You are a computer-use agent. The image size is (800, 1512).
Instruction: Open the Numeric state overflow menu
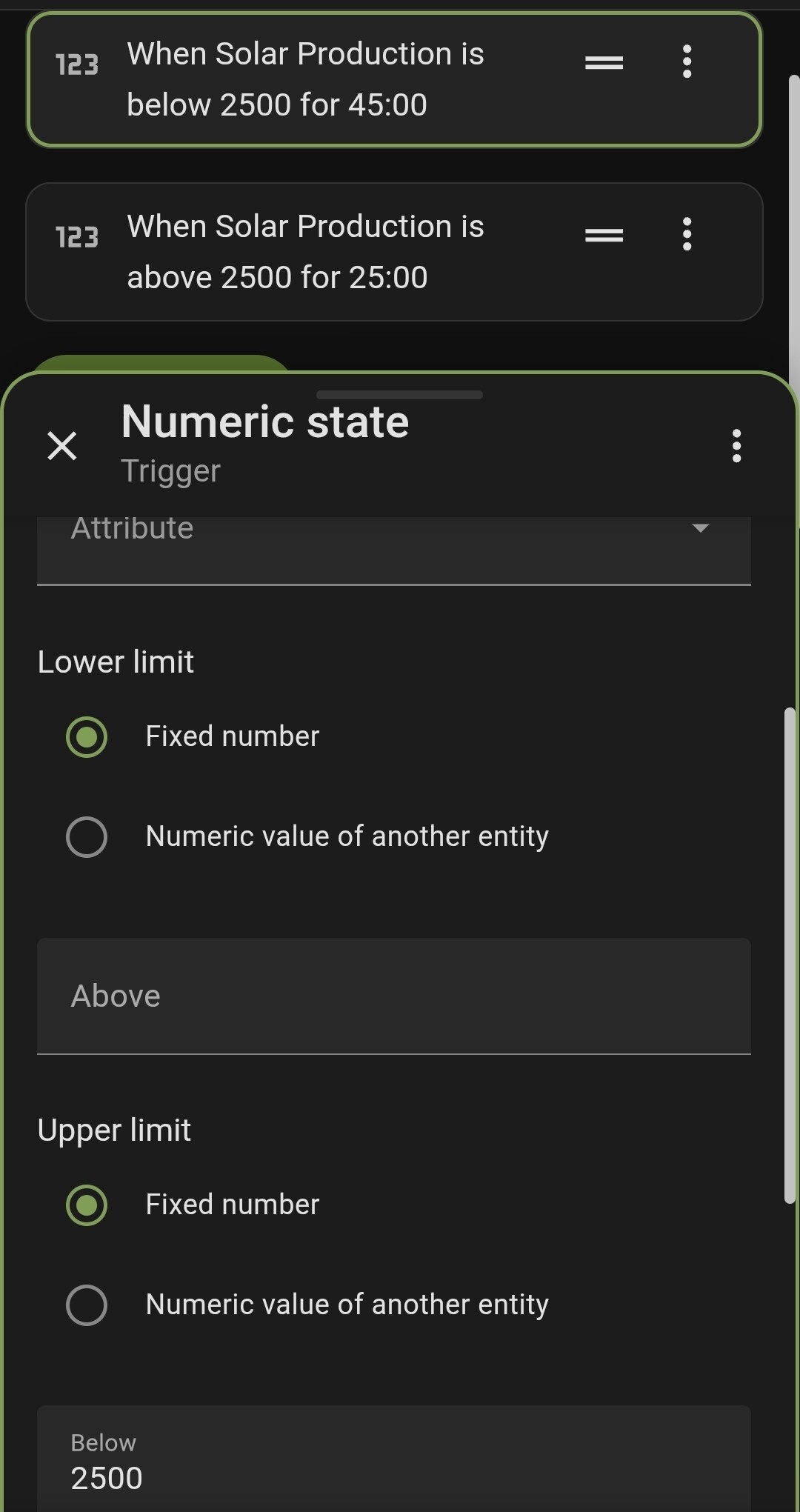click(x=736, y=446)
